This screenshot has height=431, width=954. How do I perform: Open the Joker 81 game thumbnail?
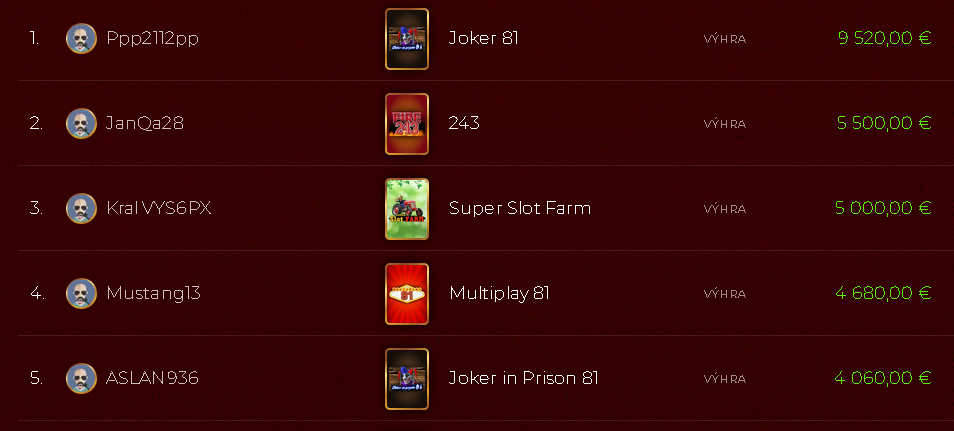pyautogui.click(x=407, y=39)
